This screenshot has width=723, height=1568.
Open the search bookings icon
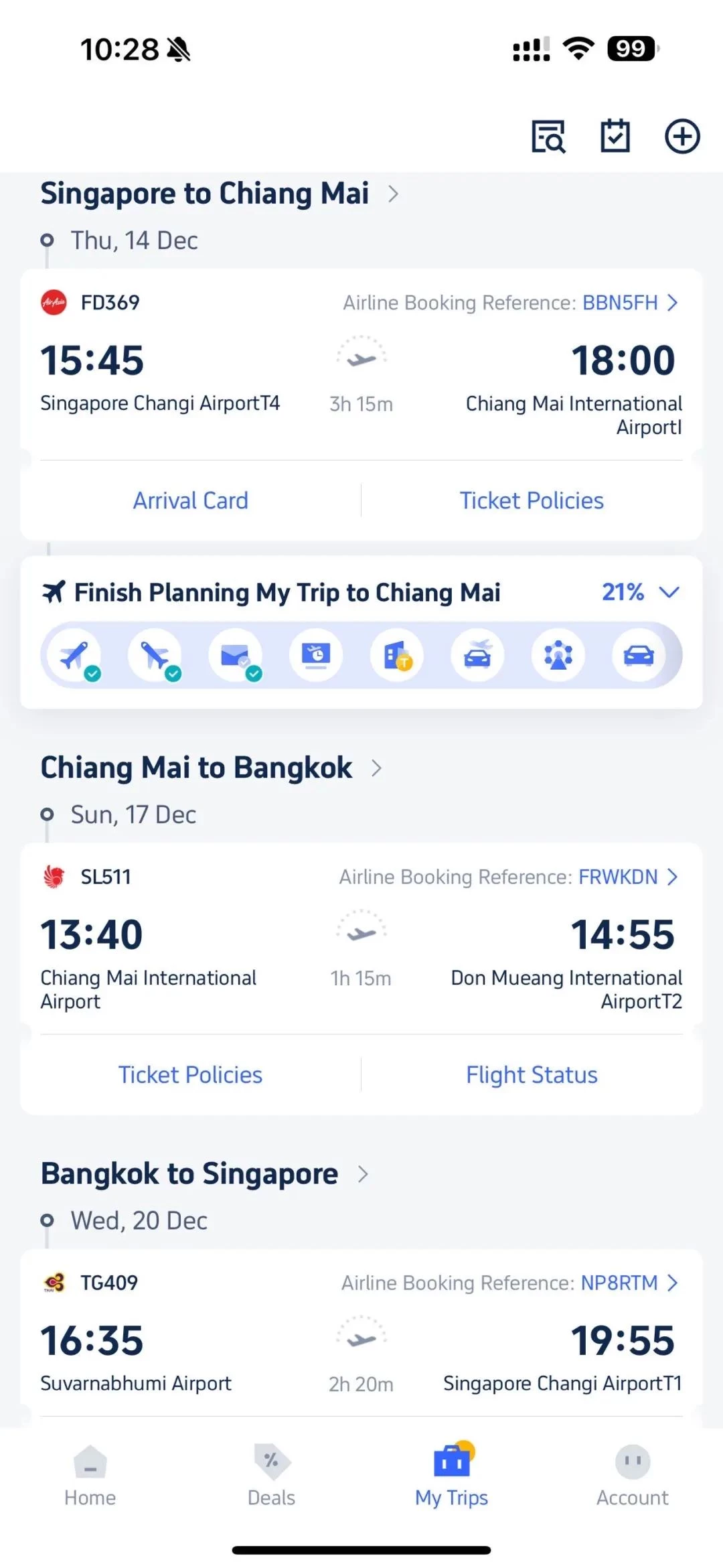click(548, 137)
